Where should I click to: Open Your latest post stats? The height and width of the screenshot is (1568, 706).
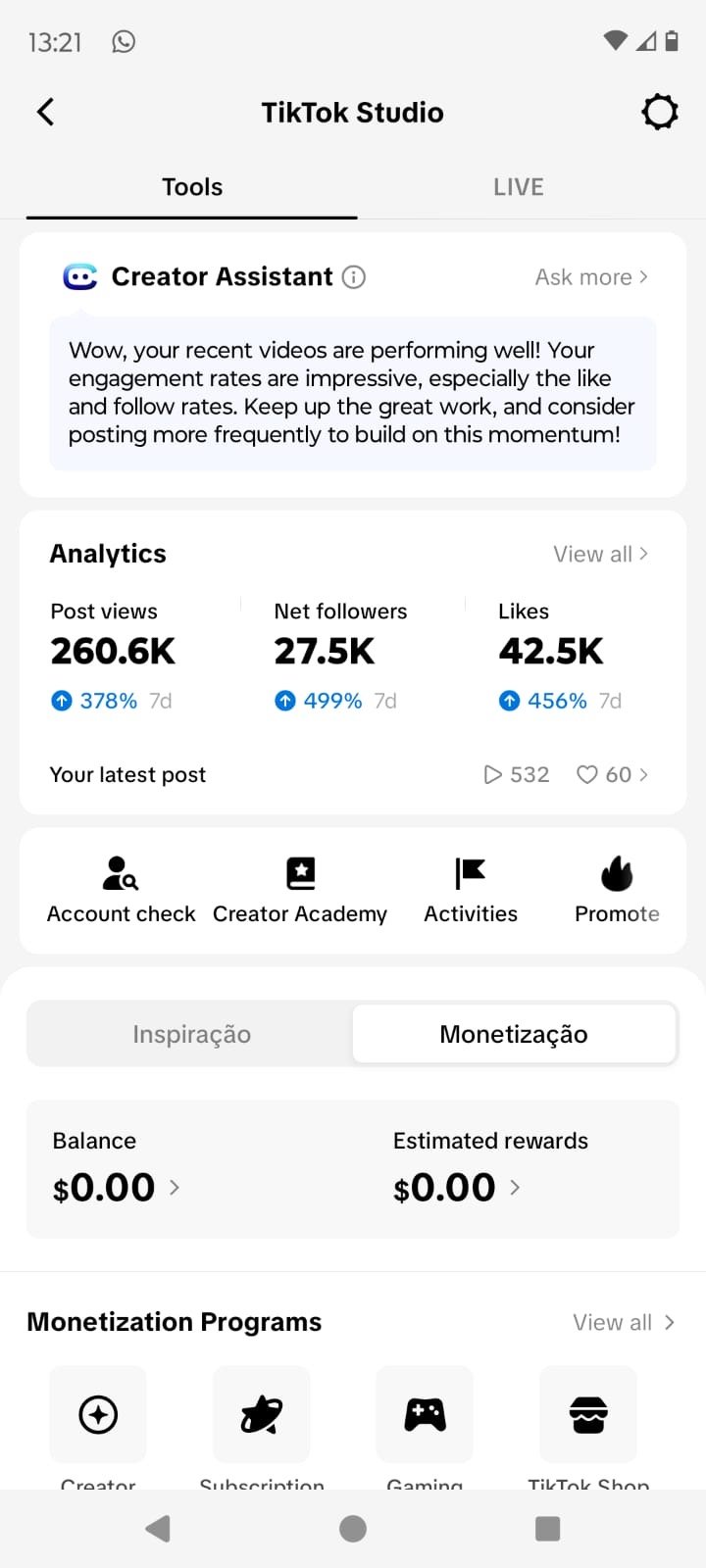349,774
